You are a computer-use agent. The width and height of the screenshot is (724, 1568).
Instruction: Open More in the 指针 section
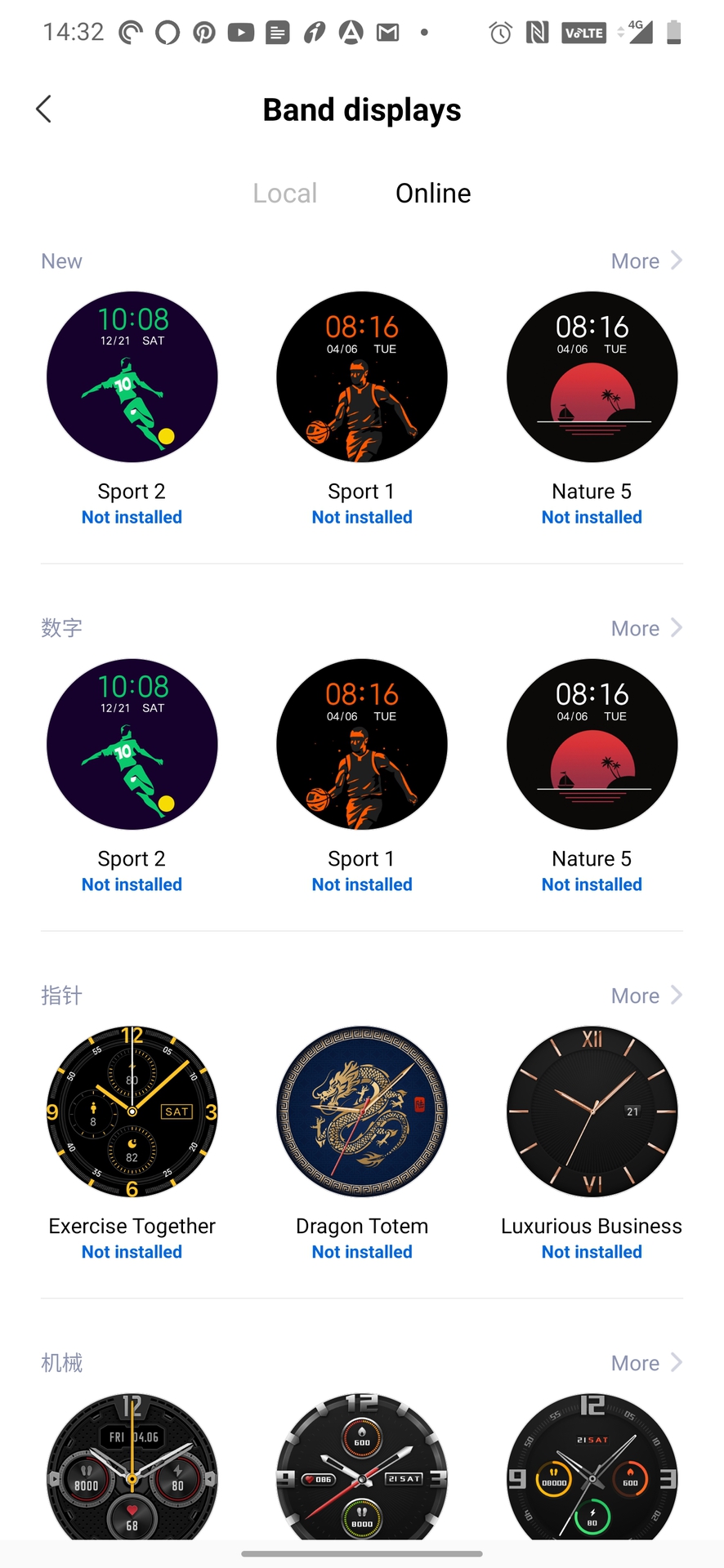tap(646, 996)
